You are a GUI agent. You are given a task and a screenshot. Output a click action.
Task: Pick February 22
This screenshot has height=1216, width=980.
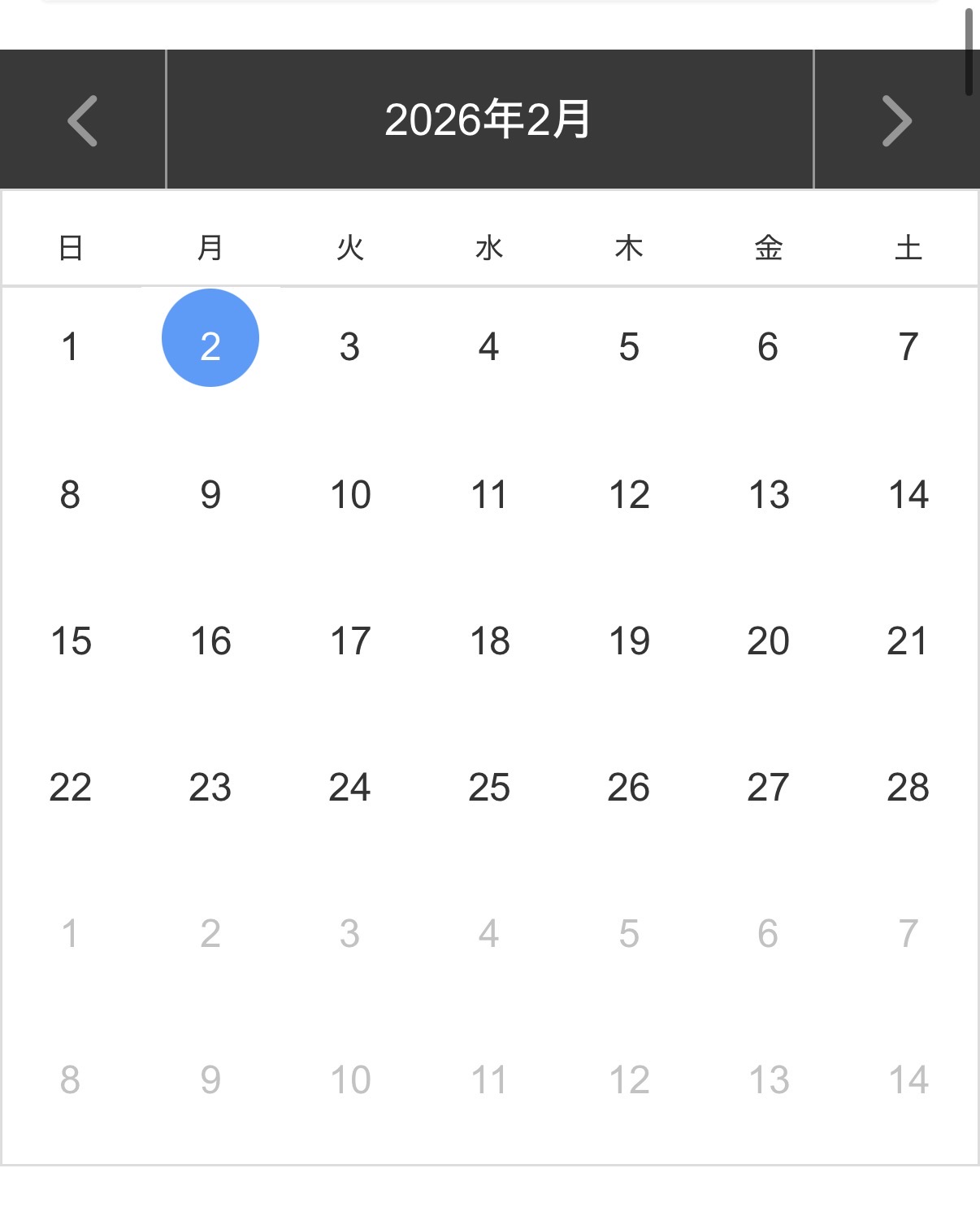tap(71, 787)
